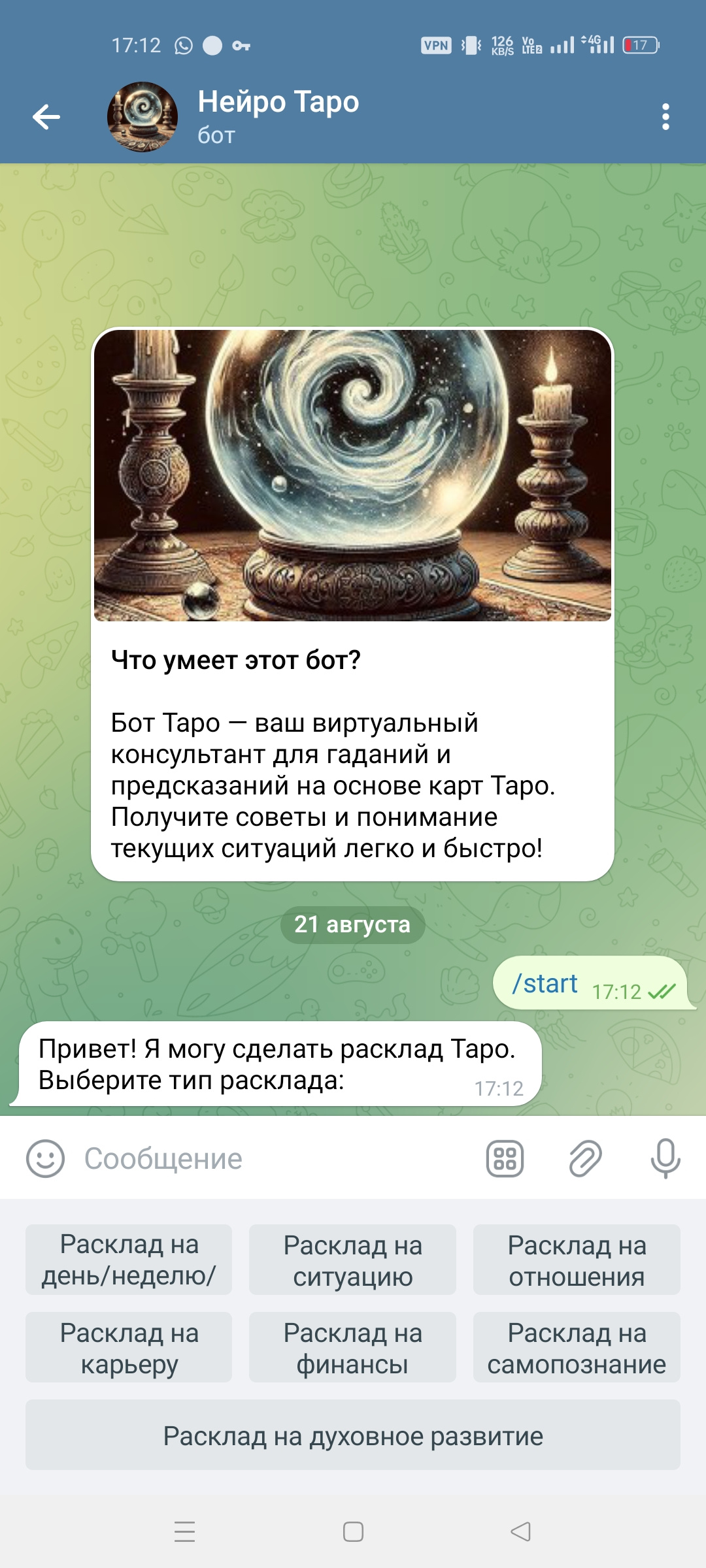Toggle the bot keyboard icon

point(505,1158)
